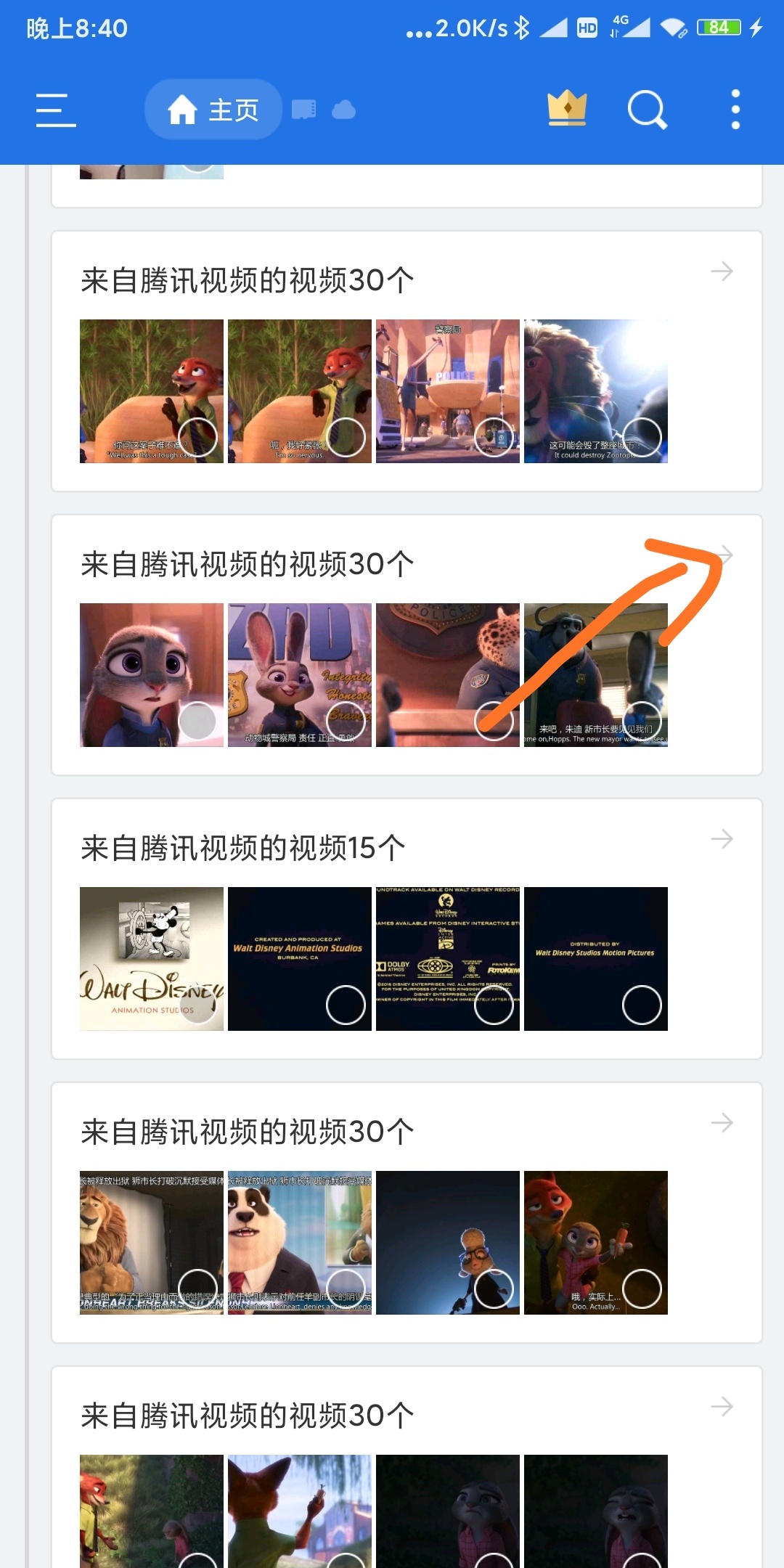The width and height of the screenshot is (784, 1568).
Task: Open the panda news anchor thumbnail
Action: tap(299, 1242)
